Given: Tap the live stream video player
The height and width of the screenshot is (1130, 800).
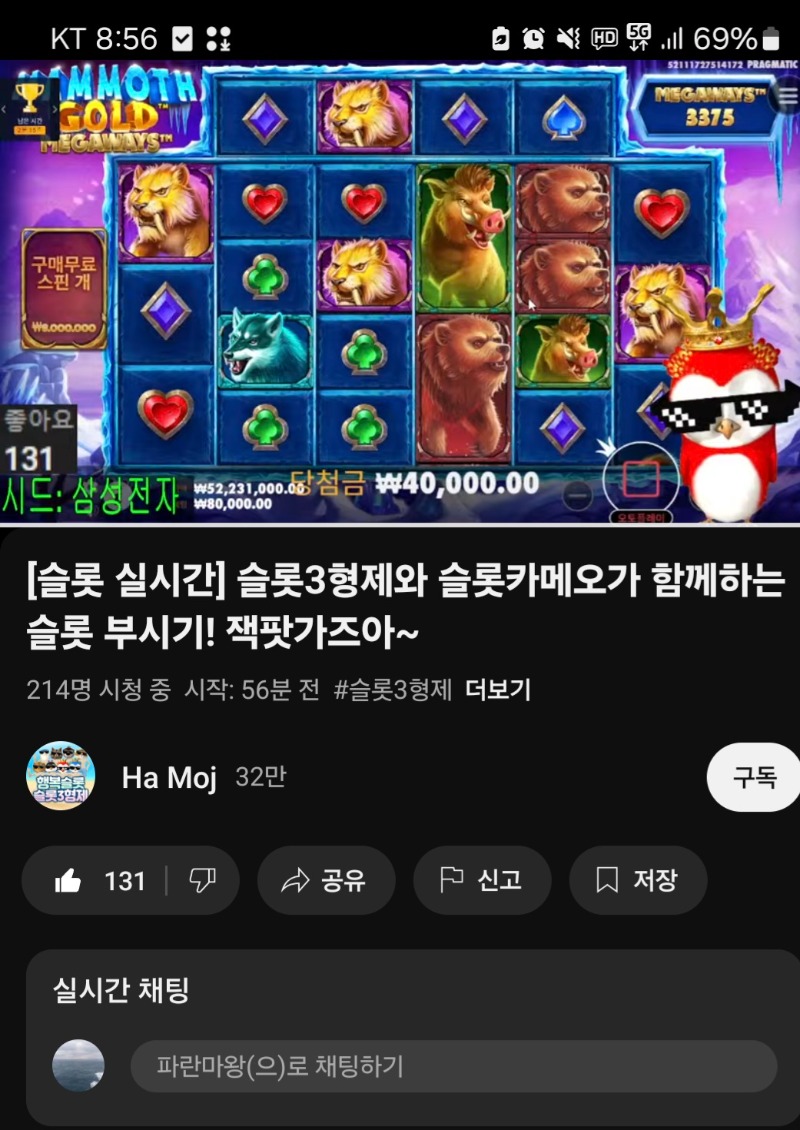Looking at the screenshot, I should 400,290.
